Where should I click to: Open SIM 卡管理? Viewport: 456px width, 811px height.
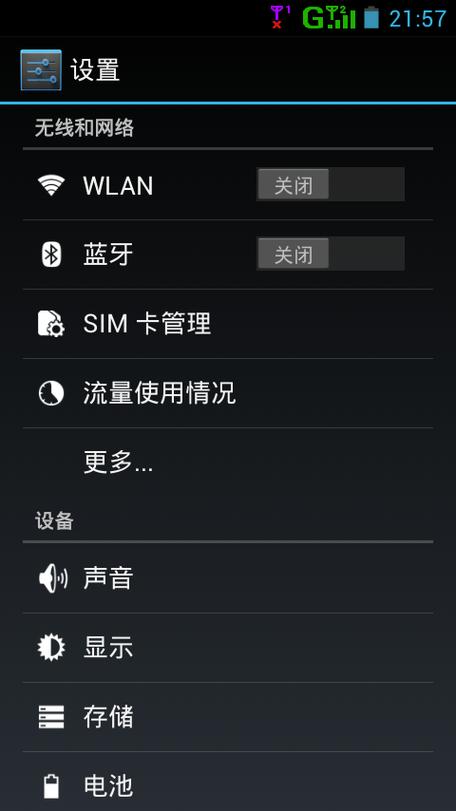click(228, 324)
